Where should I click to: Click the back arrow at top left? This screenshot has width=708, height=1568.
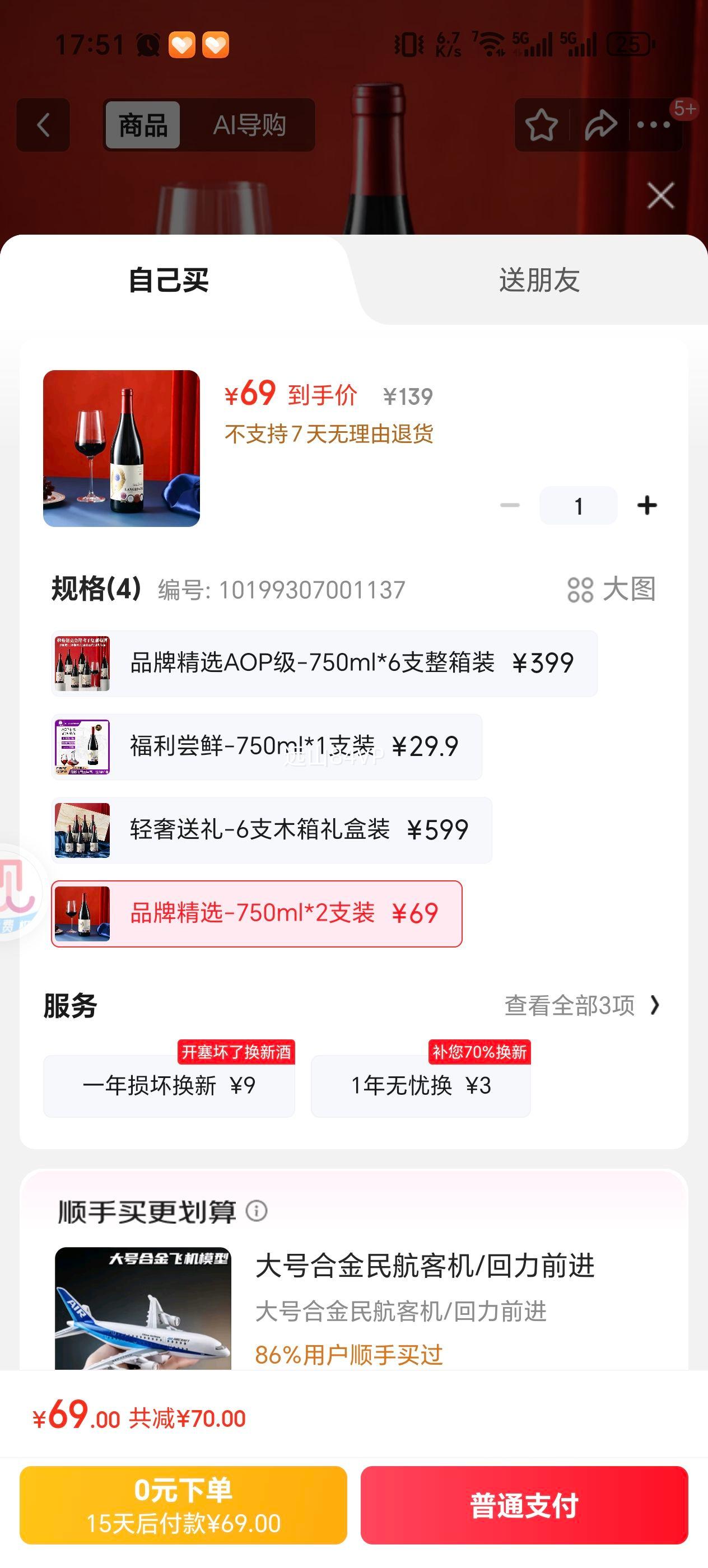click(x=43, y=125)
